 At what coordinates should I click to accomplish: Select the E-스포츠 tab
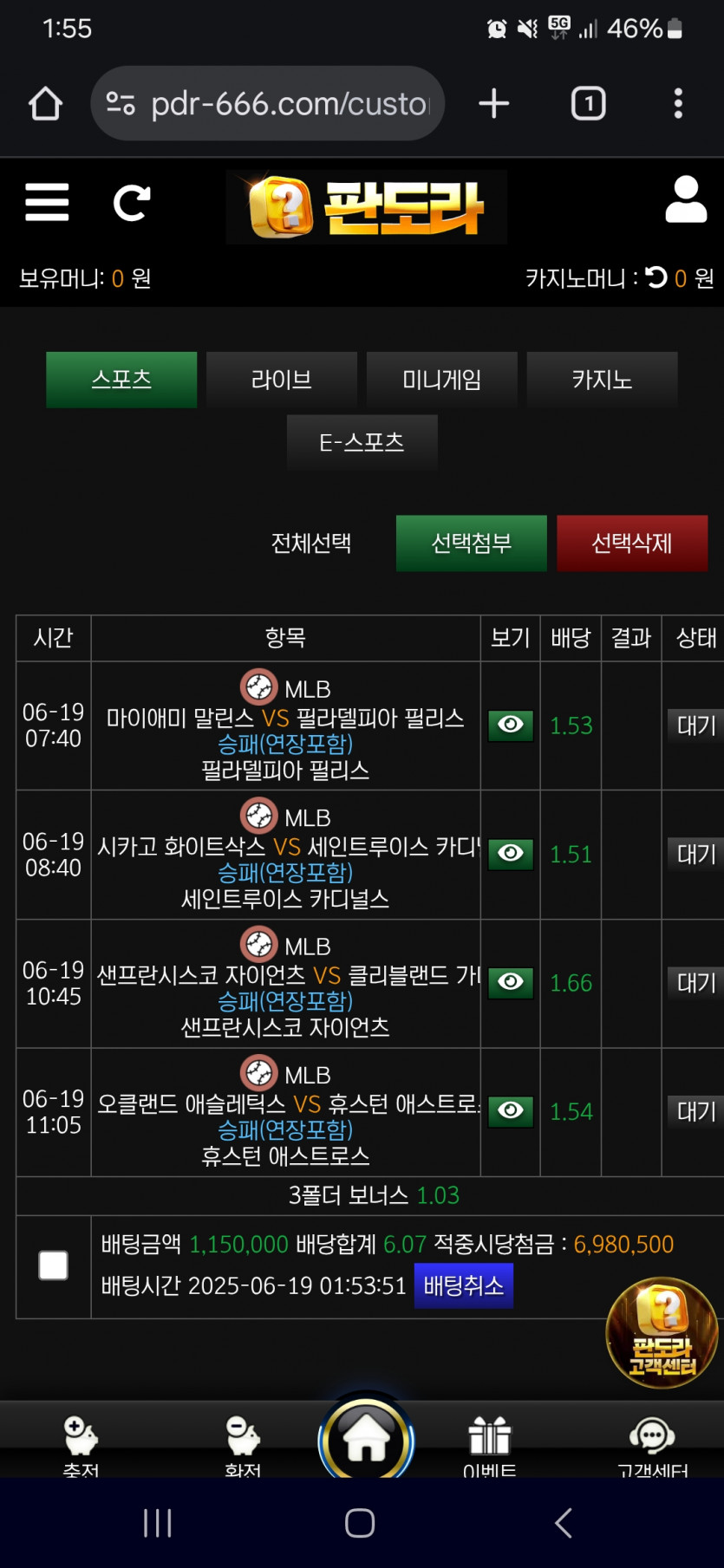[362, 442]
